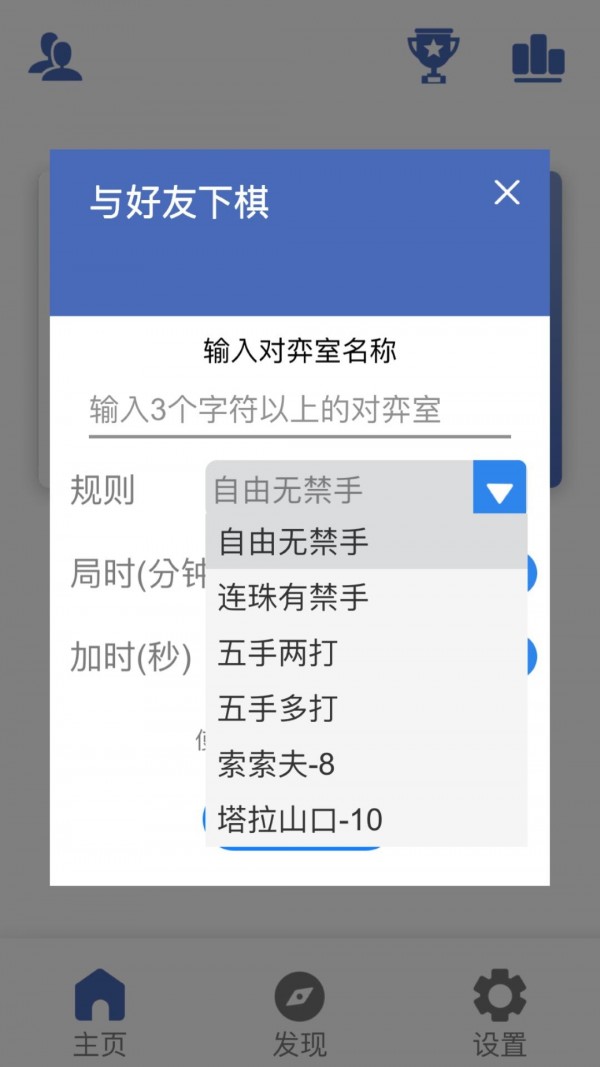Tap the room name input field

tap(299, 410)
